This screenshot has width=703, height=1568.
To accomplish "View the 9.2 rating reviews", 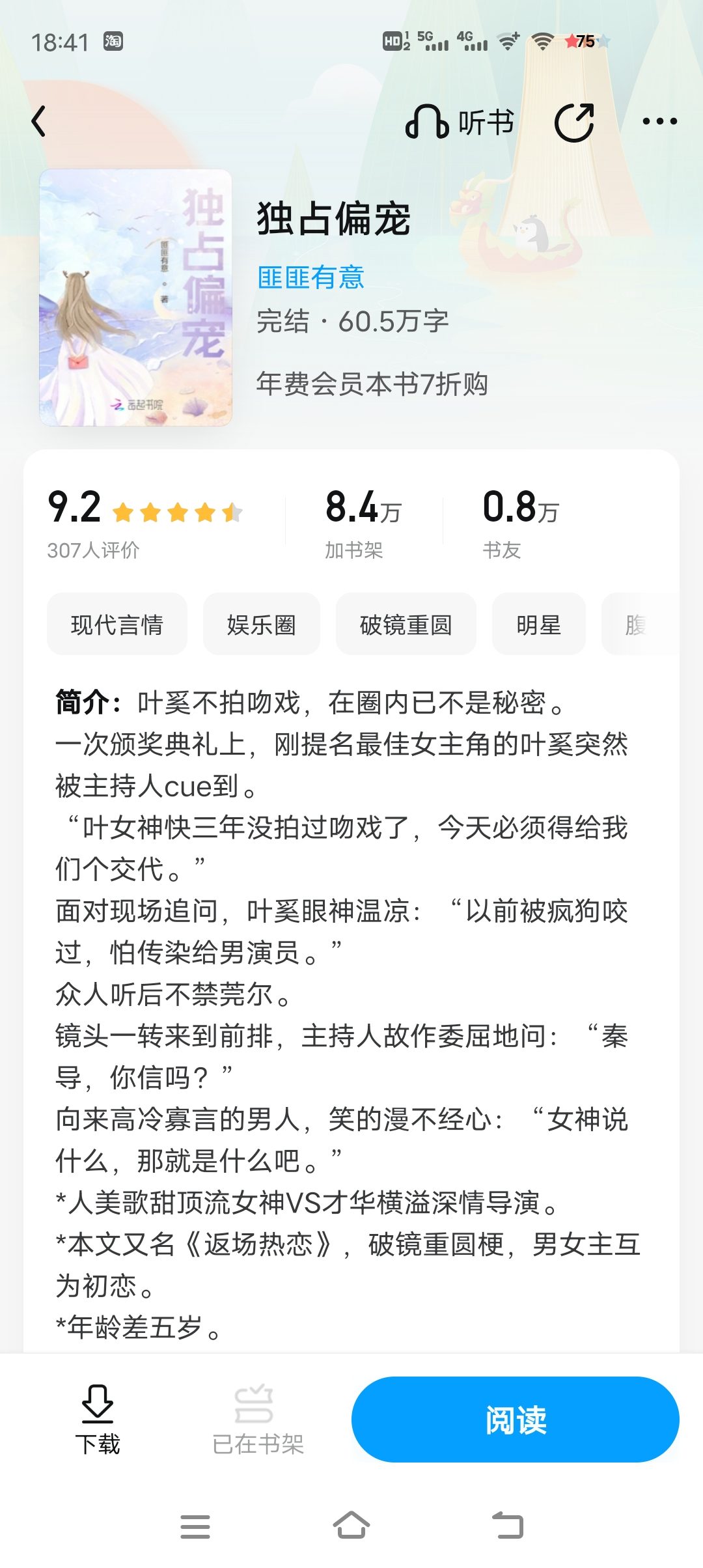I will point(145,523).
